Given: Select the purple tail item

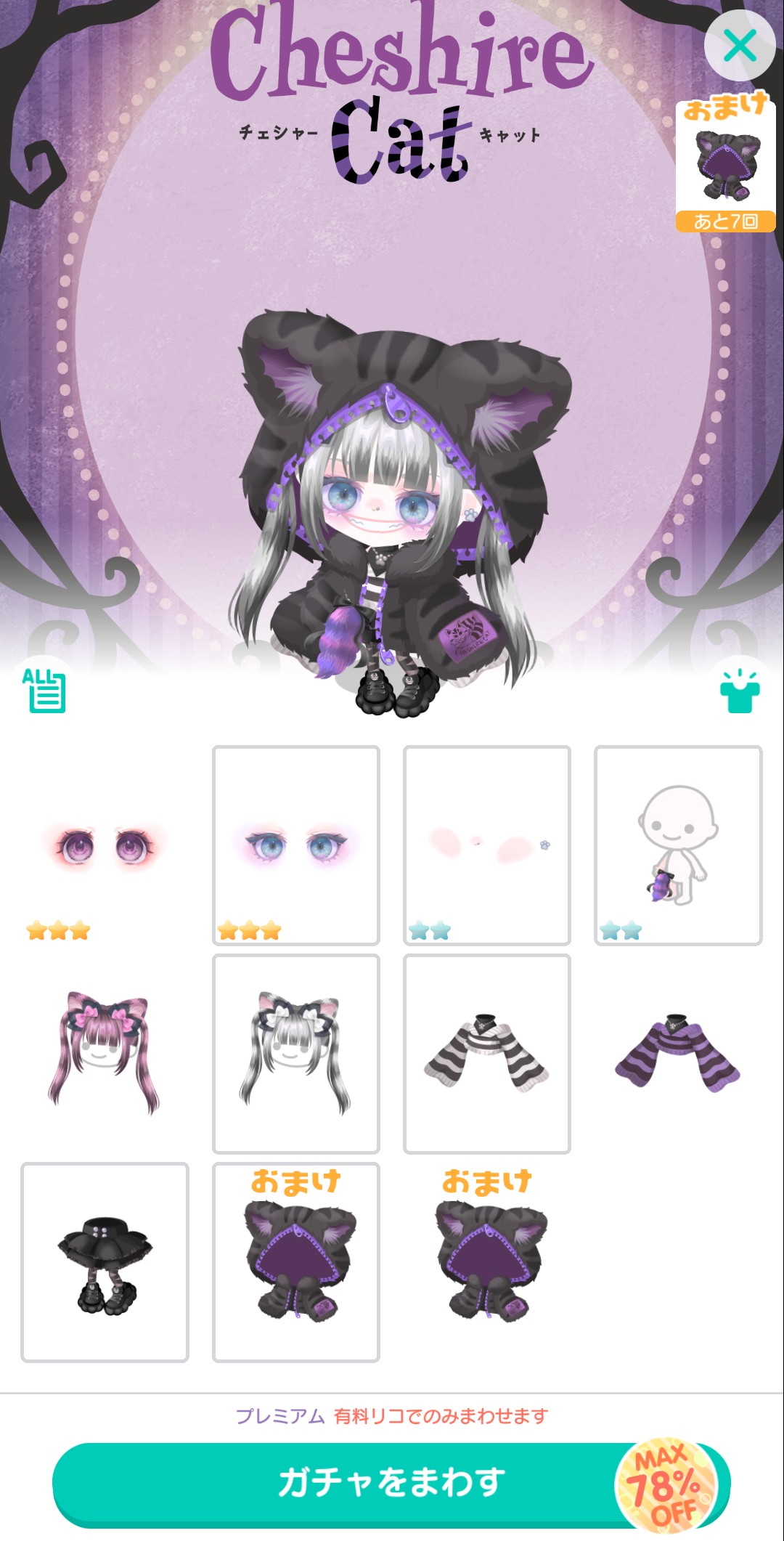Looking at the screenshot, I should [678, 846].
